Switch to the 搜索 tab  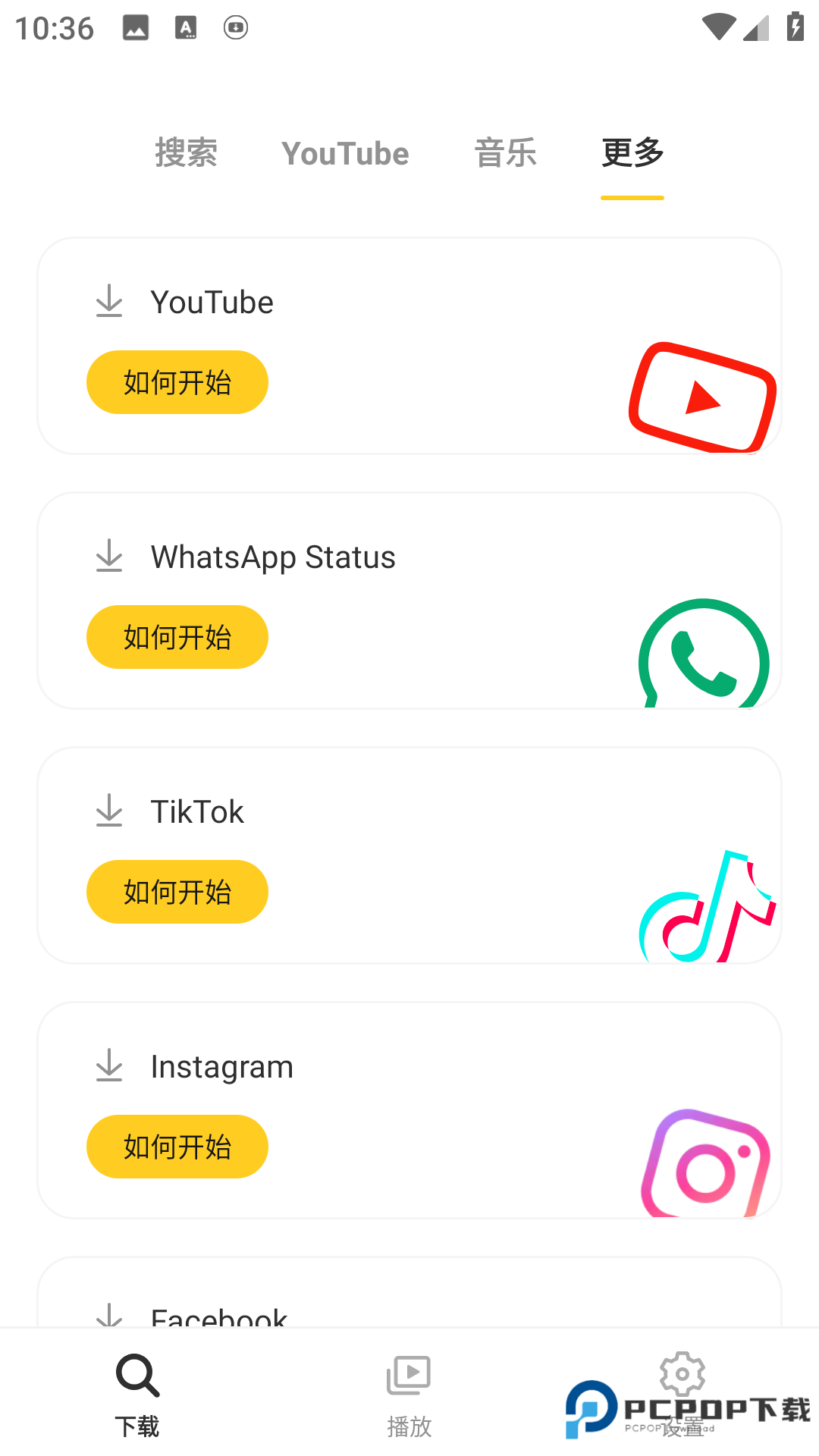click(x=187, y=153)
